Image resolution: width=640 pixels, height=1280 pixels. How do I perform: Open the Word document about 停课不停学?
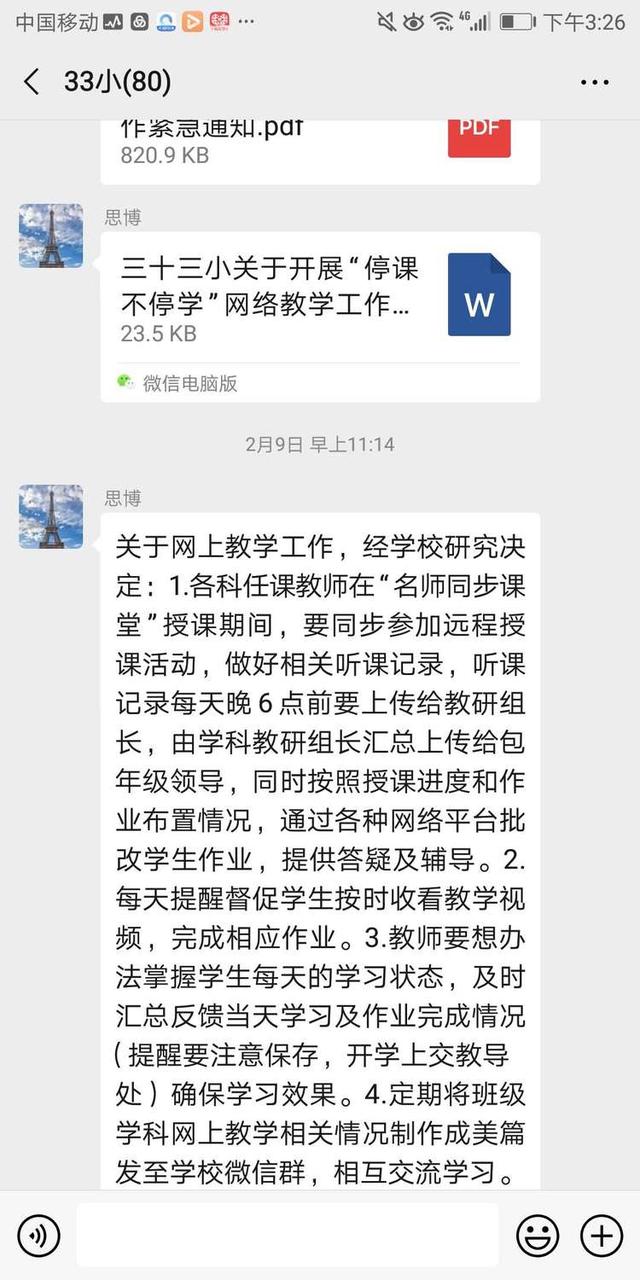[x=320, y=300]
